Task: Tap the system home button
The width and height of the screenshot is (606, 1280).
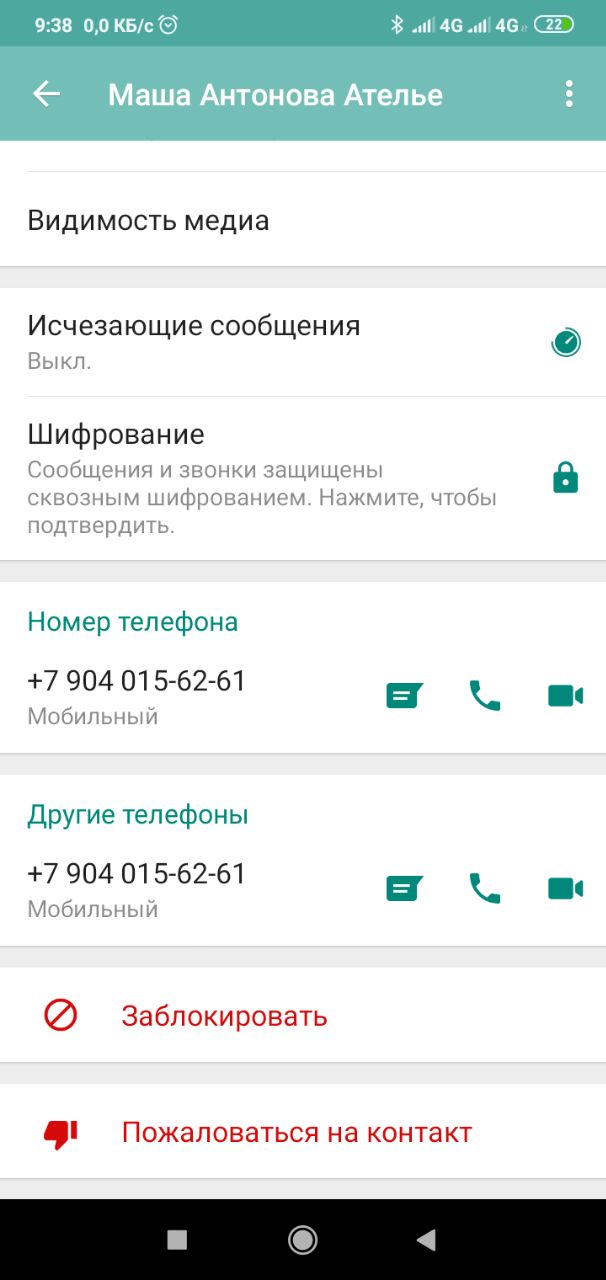Action: pyautogui.click(x=302, y=1240)
